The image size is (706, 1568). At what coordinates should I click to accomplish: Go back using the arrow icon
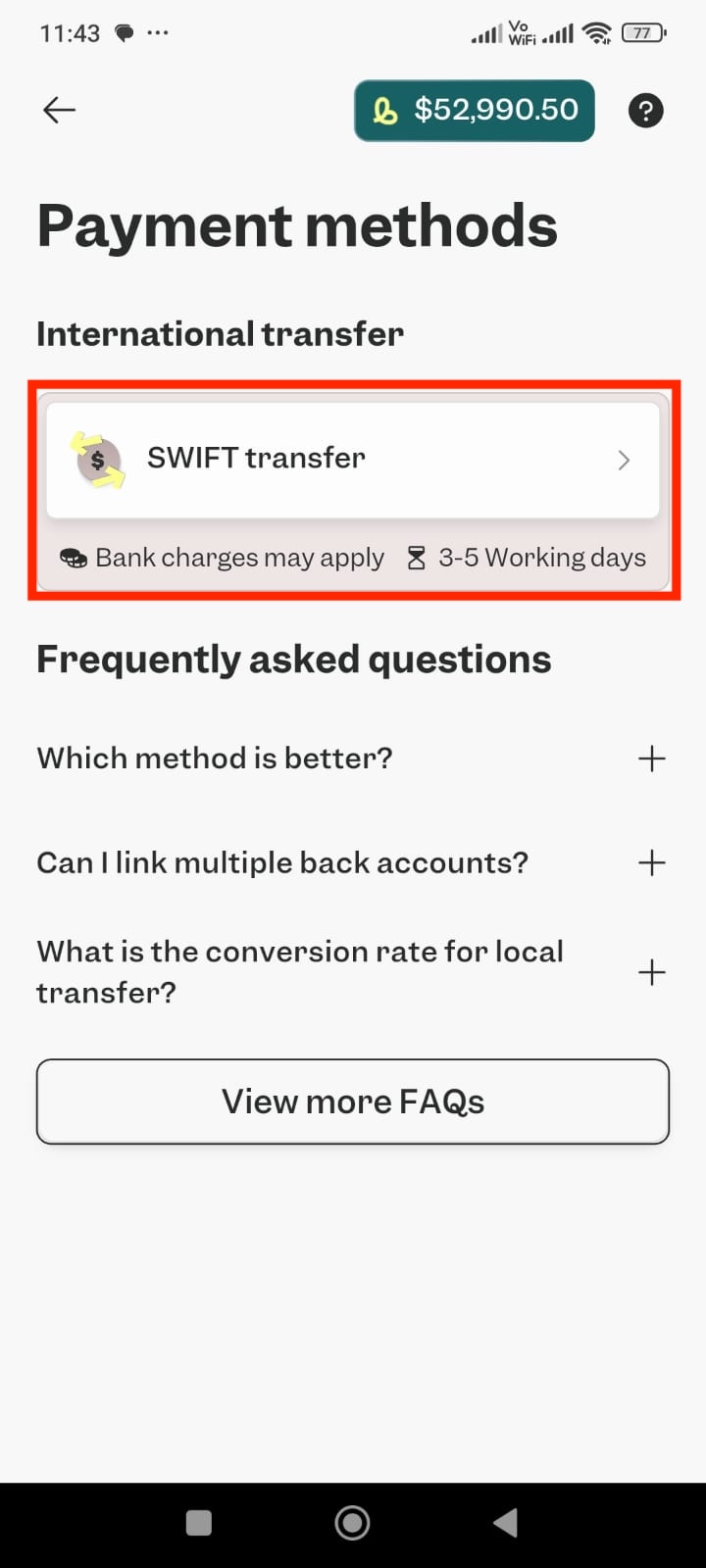click(x=59, y=110)
